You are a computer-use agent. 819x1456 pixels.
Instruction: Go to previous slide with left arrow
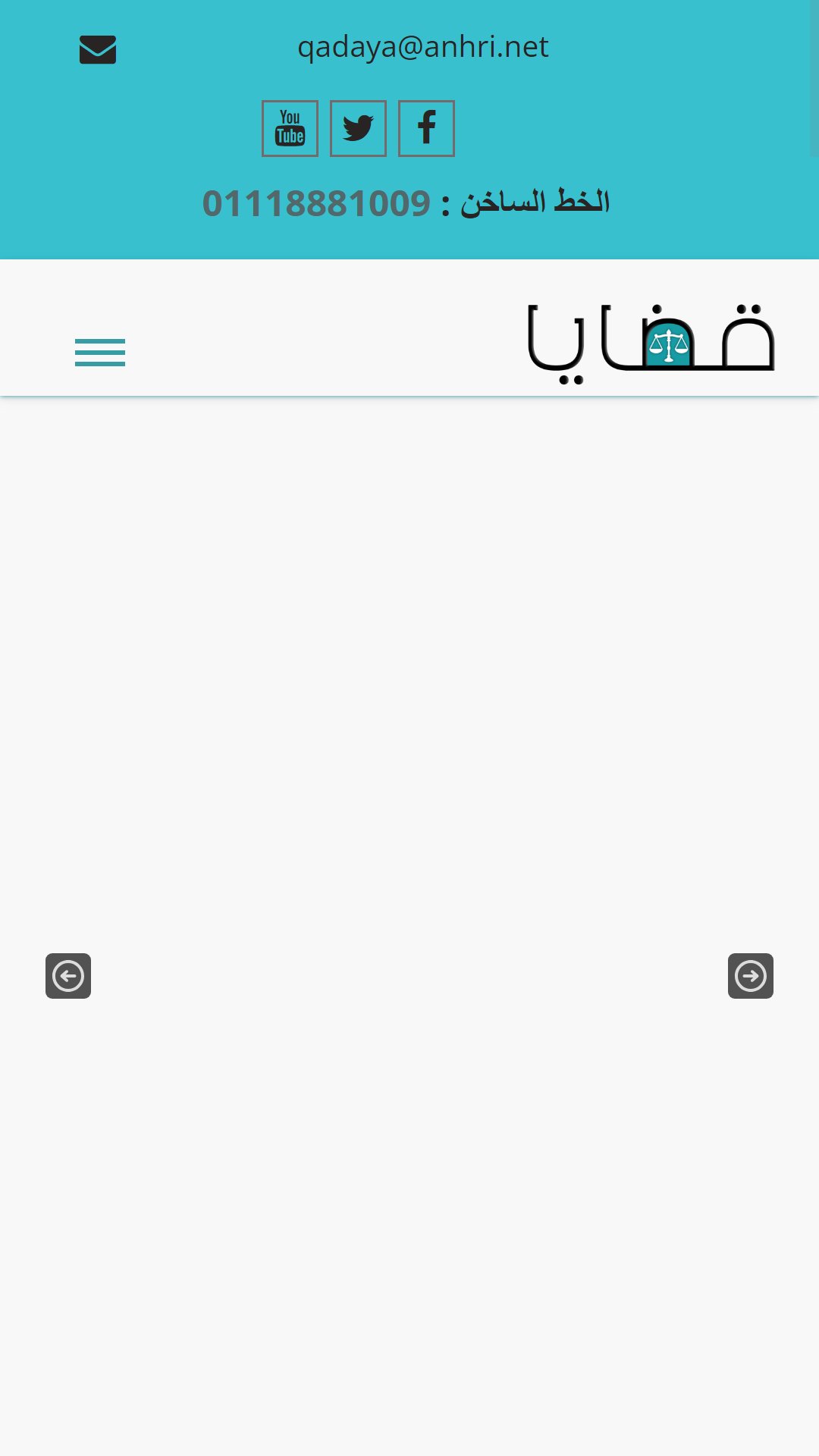click(68, 976)
